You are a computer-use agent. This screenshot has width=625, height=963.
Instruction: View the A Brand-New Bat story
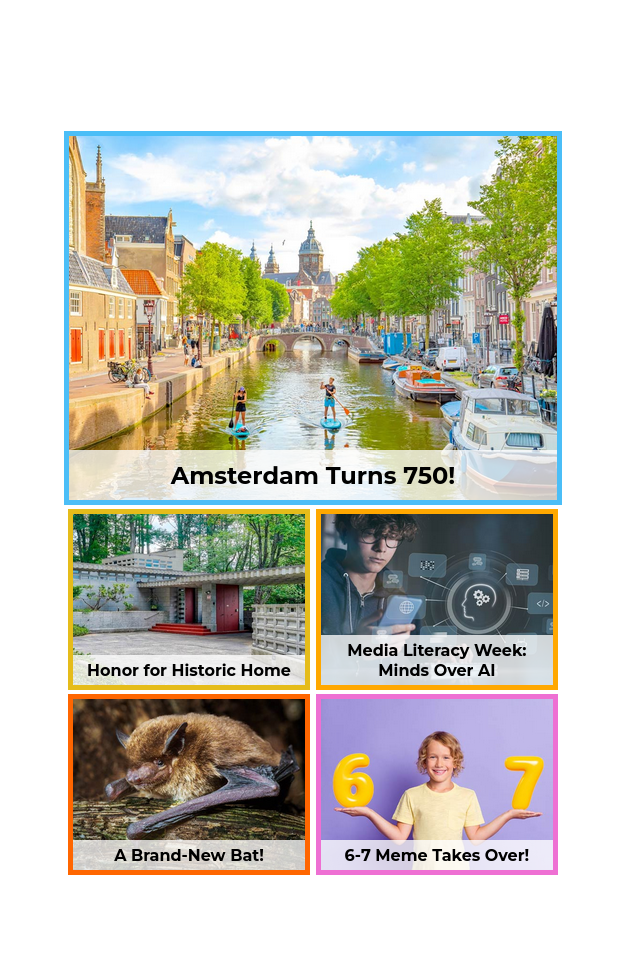[x=189, y=784]
